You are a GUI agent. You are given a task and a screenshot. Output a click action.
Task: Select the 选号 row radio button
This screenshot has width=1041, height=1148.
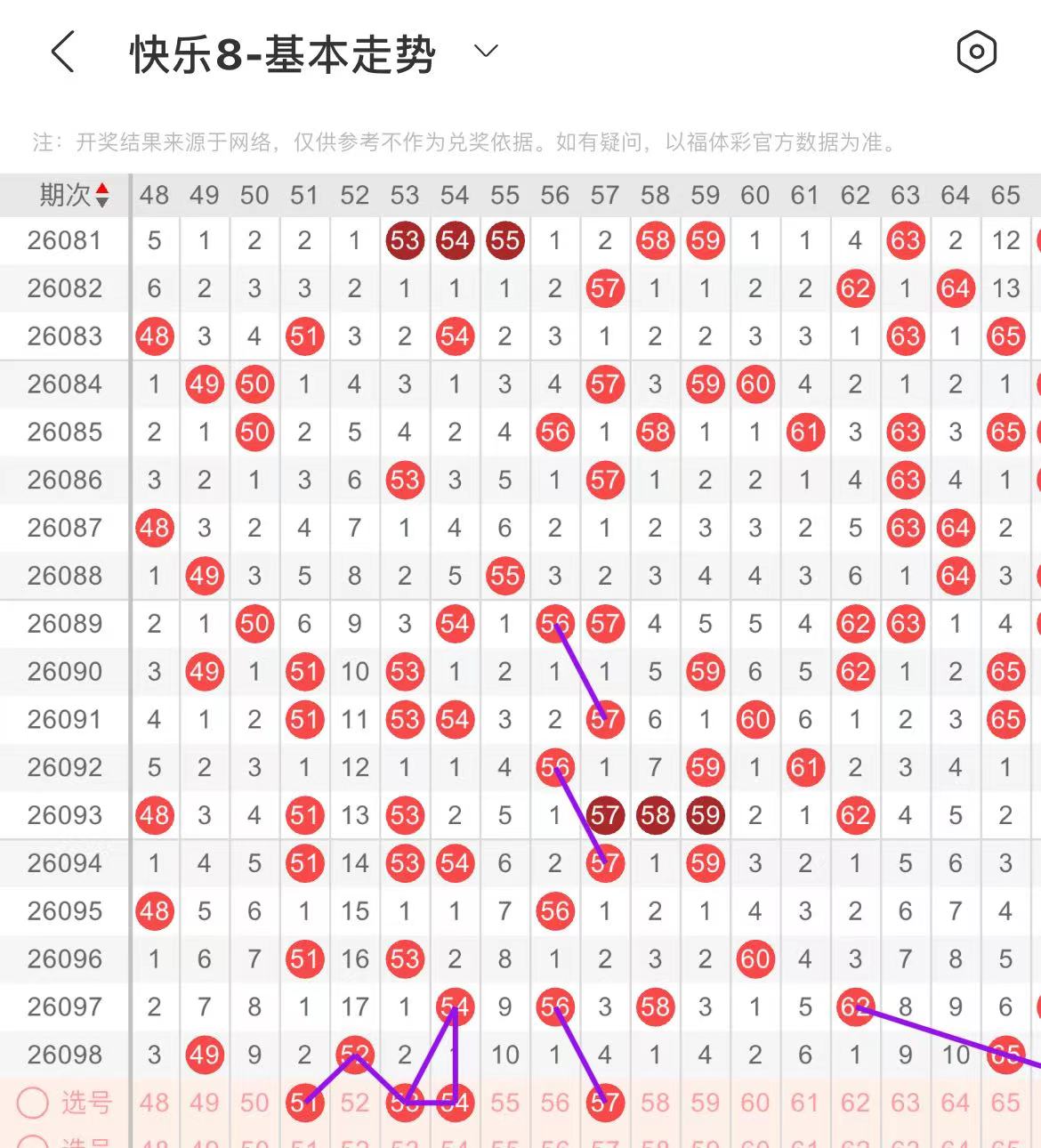[x=33, y=1103]
